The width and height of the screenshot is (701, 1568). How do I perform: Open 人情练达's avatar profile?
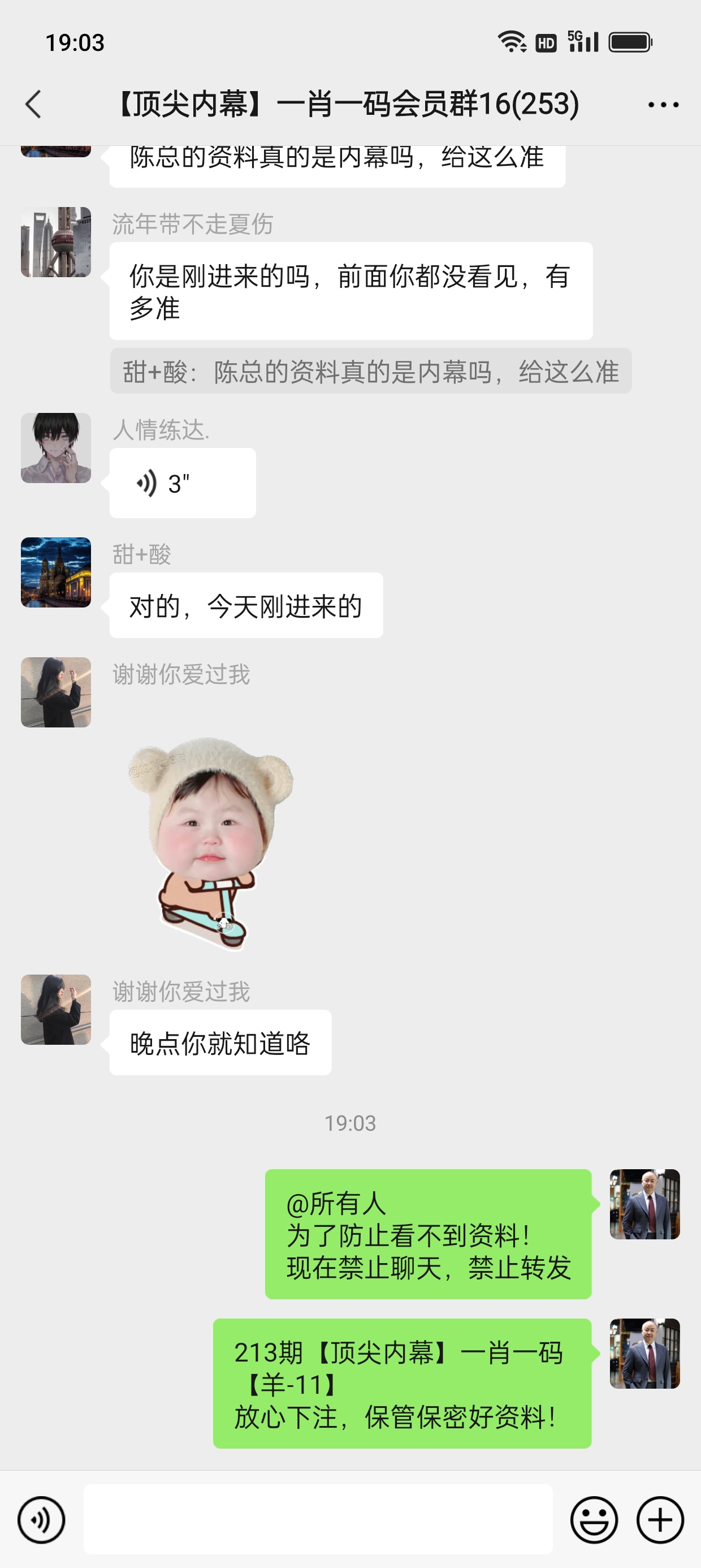(x=56, y=448)
